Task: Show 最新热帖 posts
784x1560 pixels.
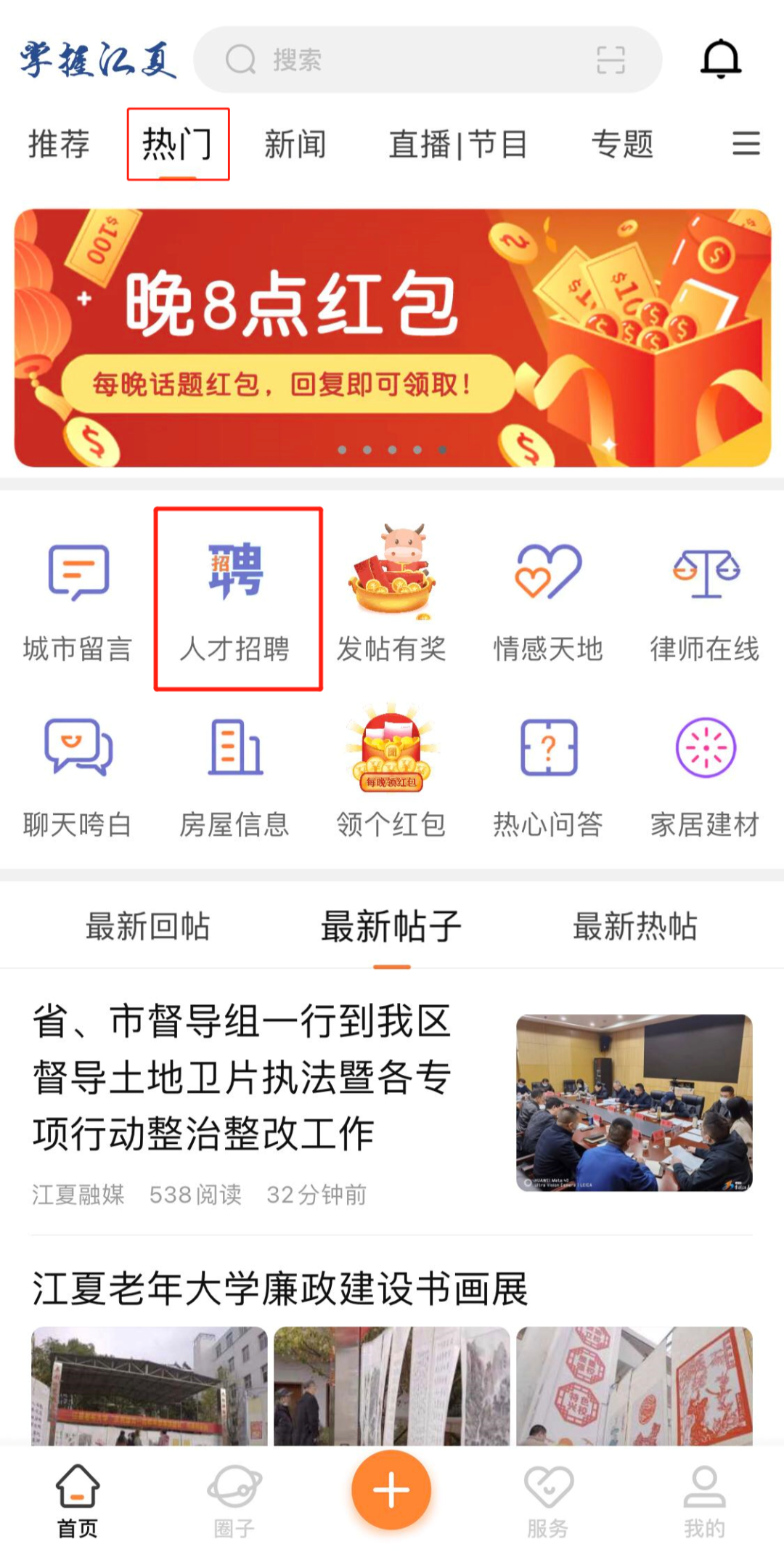Action: 635,927
